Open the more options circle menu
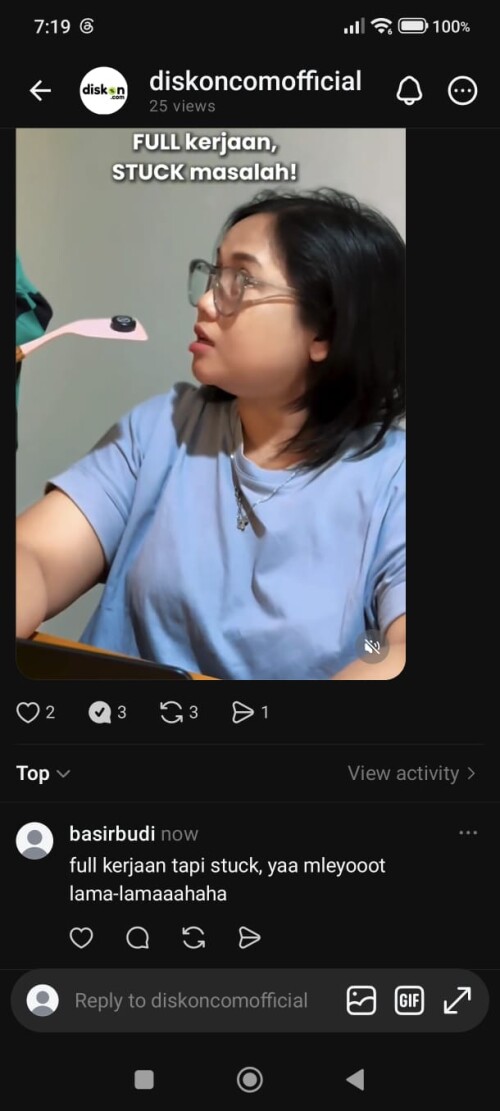 pos(463,91)
